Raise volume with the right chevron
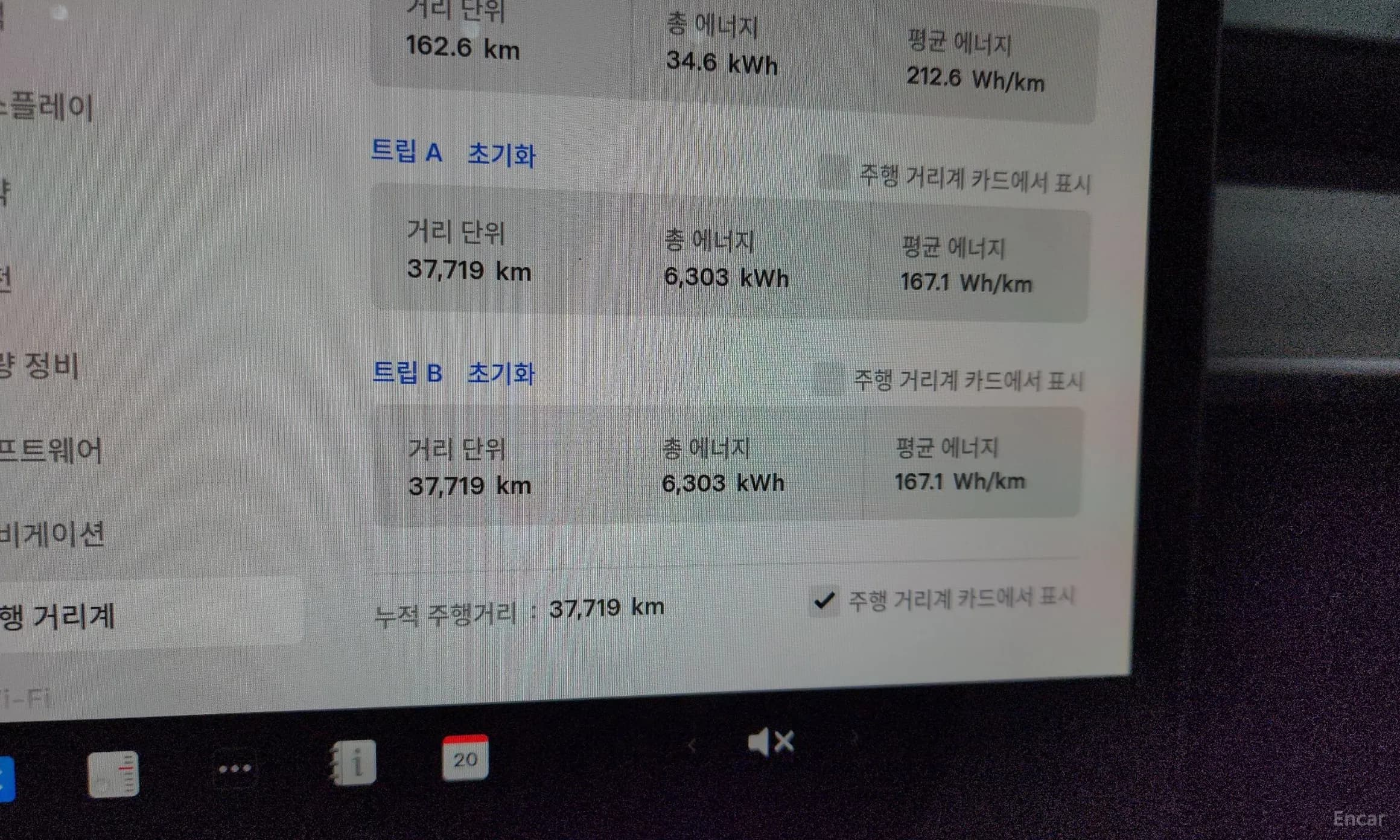This screenshot has height=840, width=1400. coord(854,737)
